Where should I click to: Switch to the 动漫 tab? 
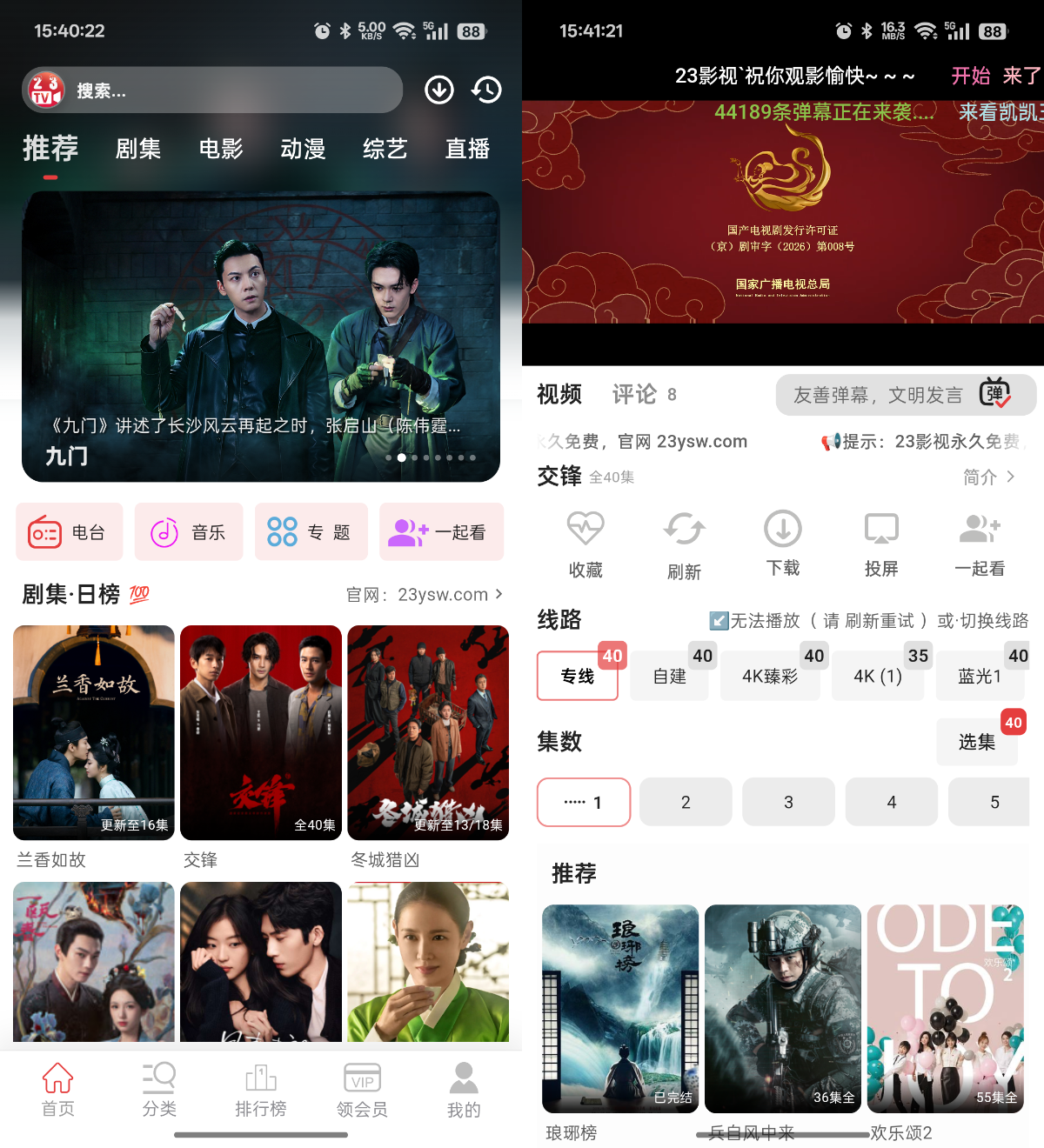point(303,149)
